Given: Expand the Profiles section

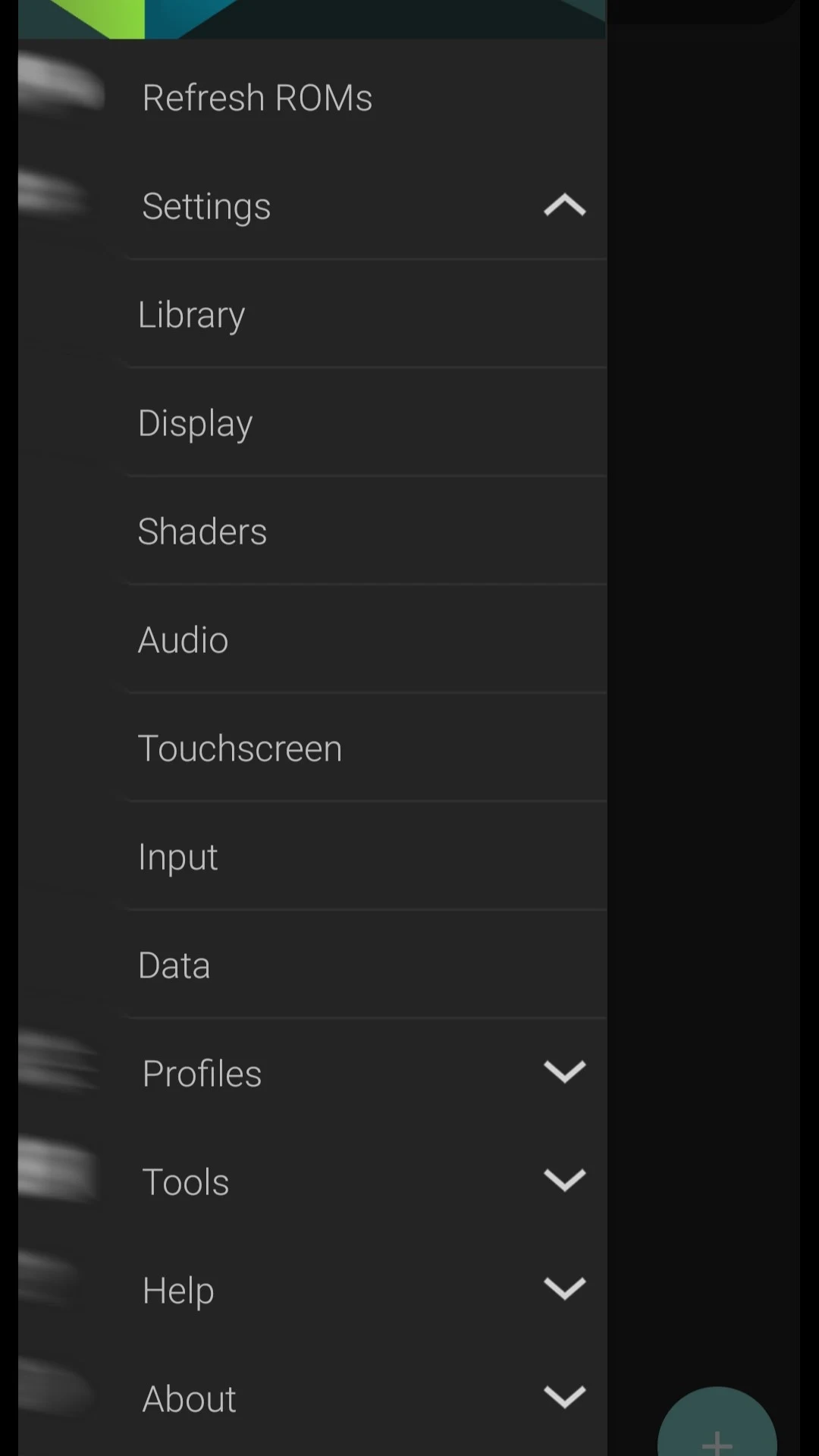Looking at the screenshot, I should pos(564,1072).
